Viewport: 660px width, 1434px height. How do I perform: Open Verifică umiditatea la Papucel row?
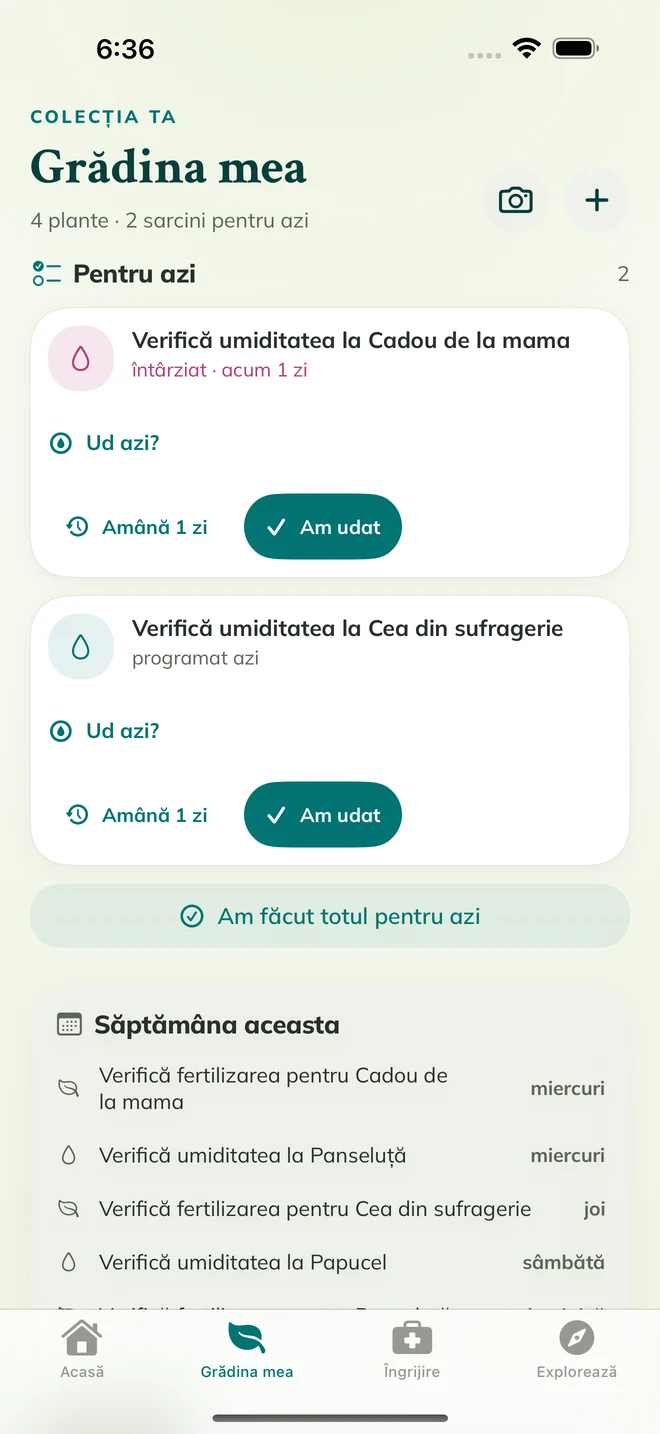330,1263
